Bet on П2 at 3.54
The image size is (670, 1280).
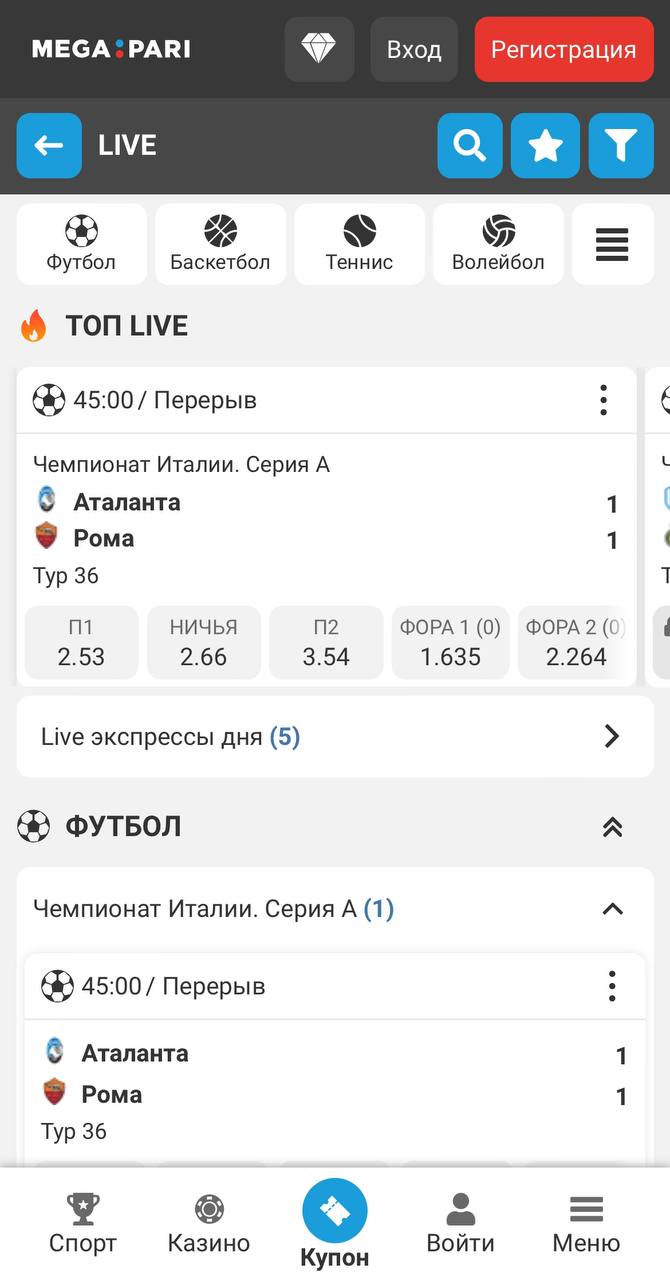(326, 642)
